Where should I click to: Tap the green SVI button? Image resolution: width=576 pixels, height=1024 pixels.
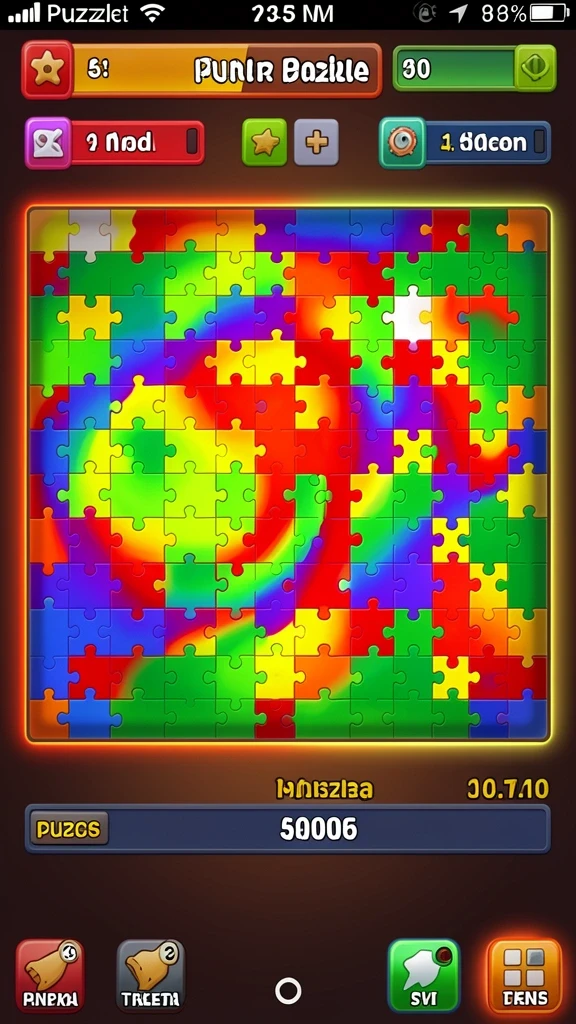(424, 976)
